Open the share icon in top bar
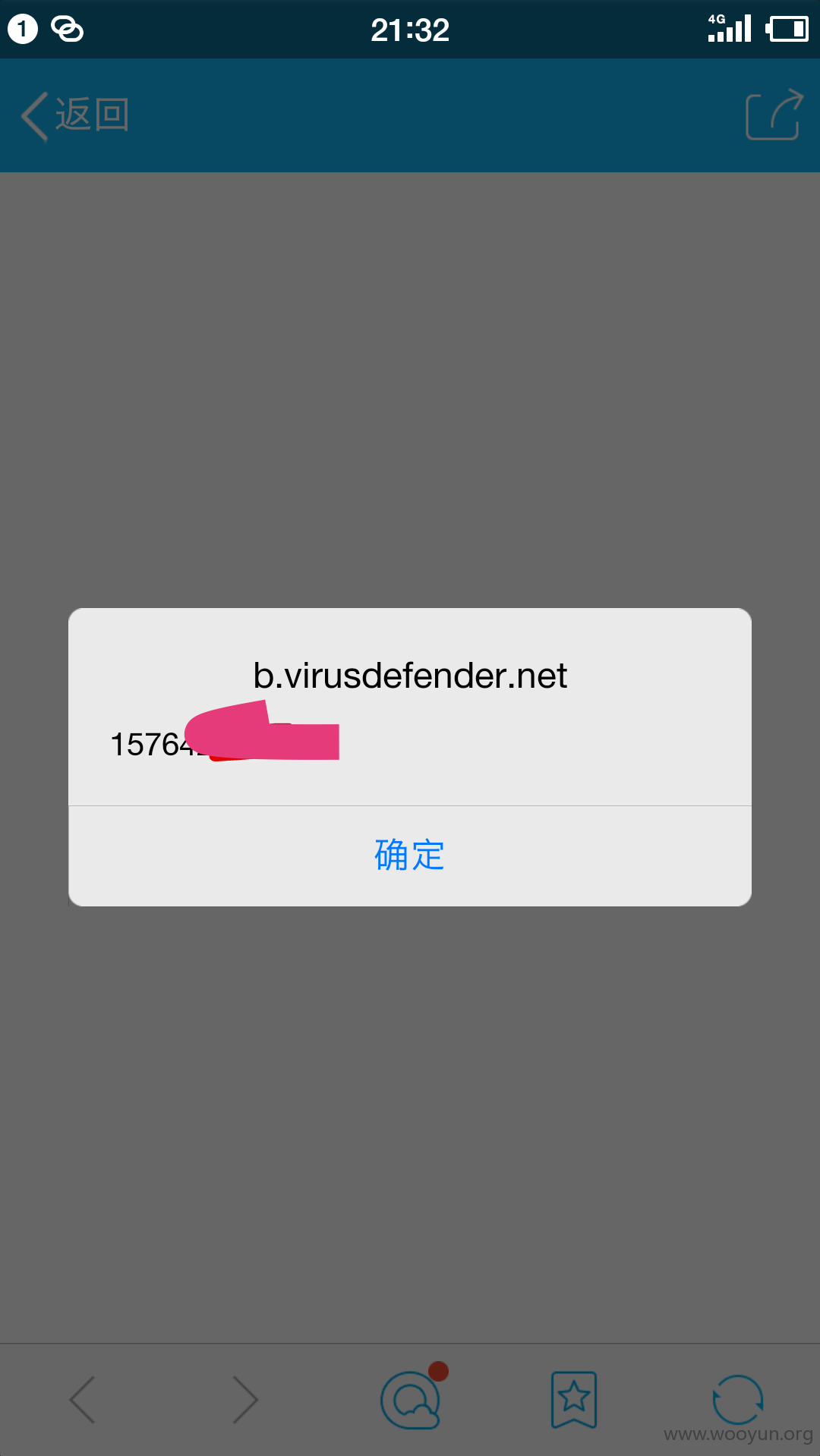Screen dimensions: 820x1456 tap(774, 115)
